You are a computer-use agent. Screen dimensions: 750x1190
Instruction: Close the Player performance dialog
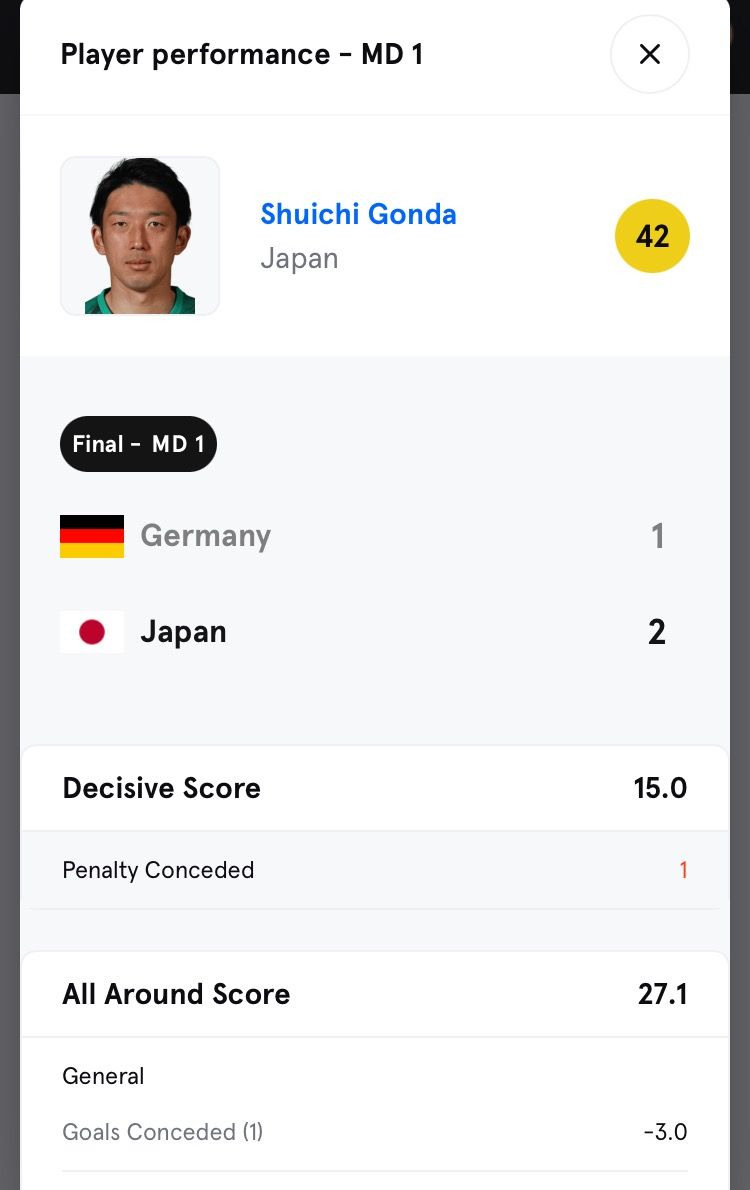[x=650, y=54]
